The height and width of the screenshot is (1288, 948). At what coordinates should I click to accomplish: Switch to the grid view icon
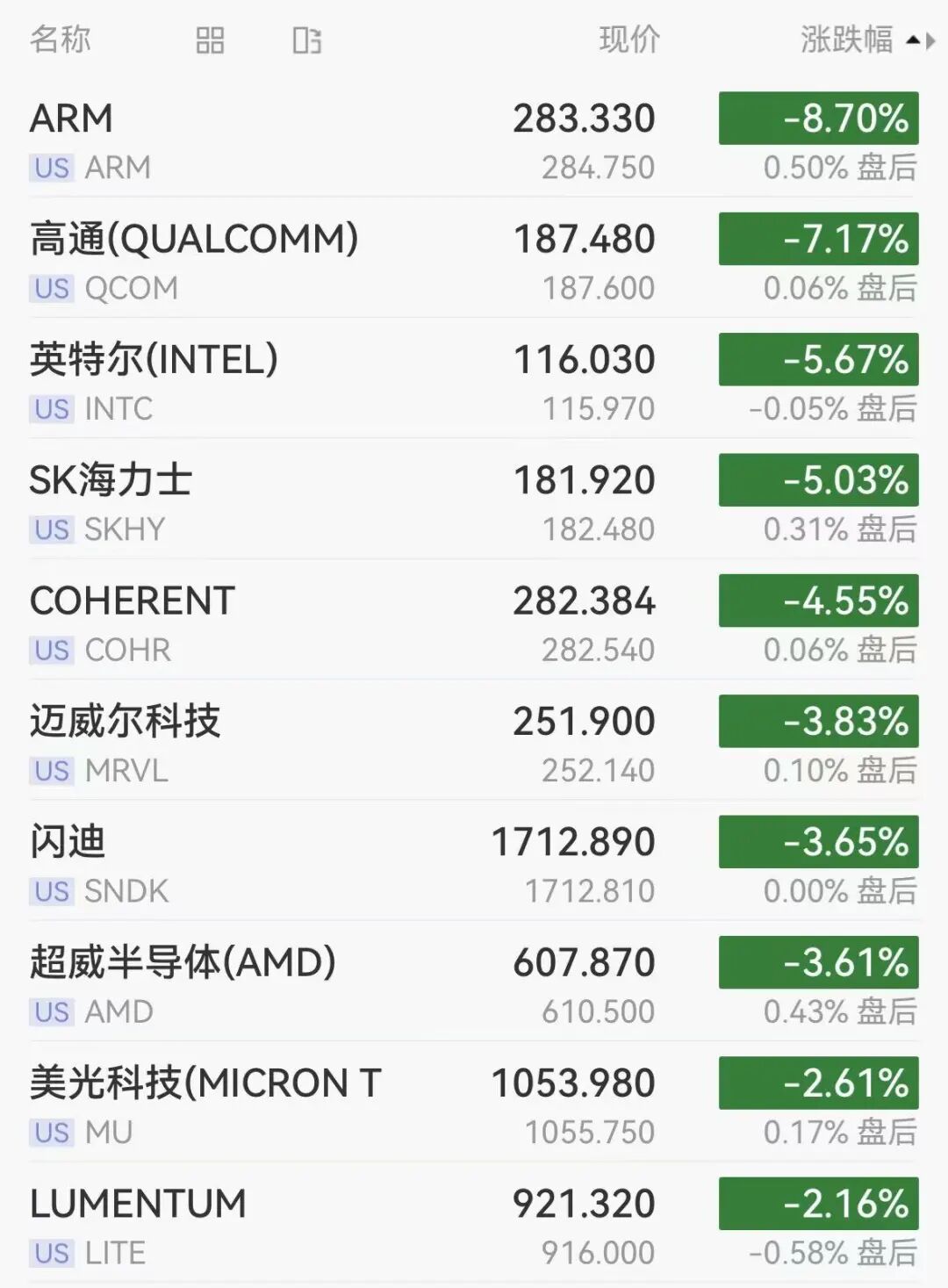coord(210,40)
